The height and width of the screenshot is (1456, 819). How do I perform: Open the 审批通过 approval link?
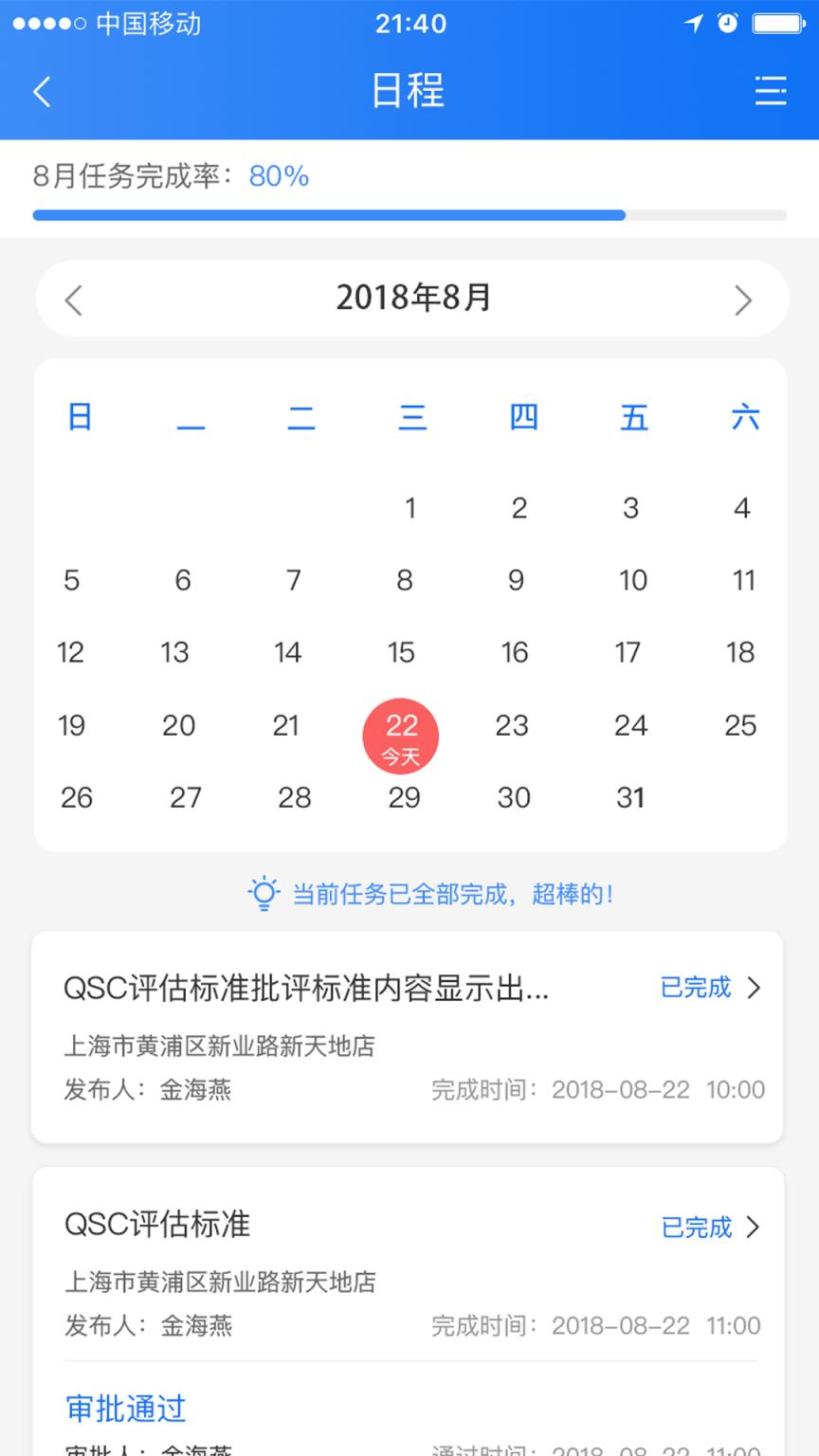124,1410
